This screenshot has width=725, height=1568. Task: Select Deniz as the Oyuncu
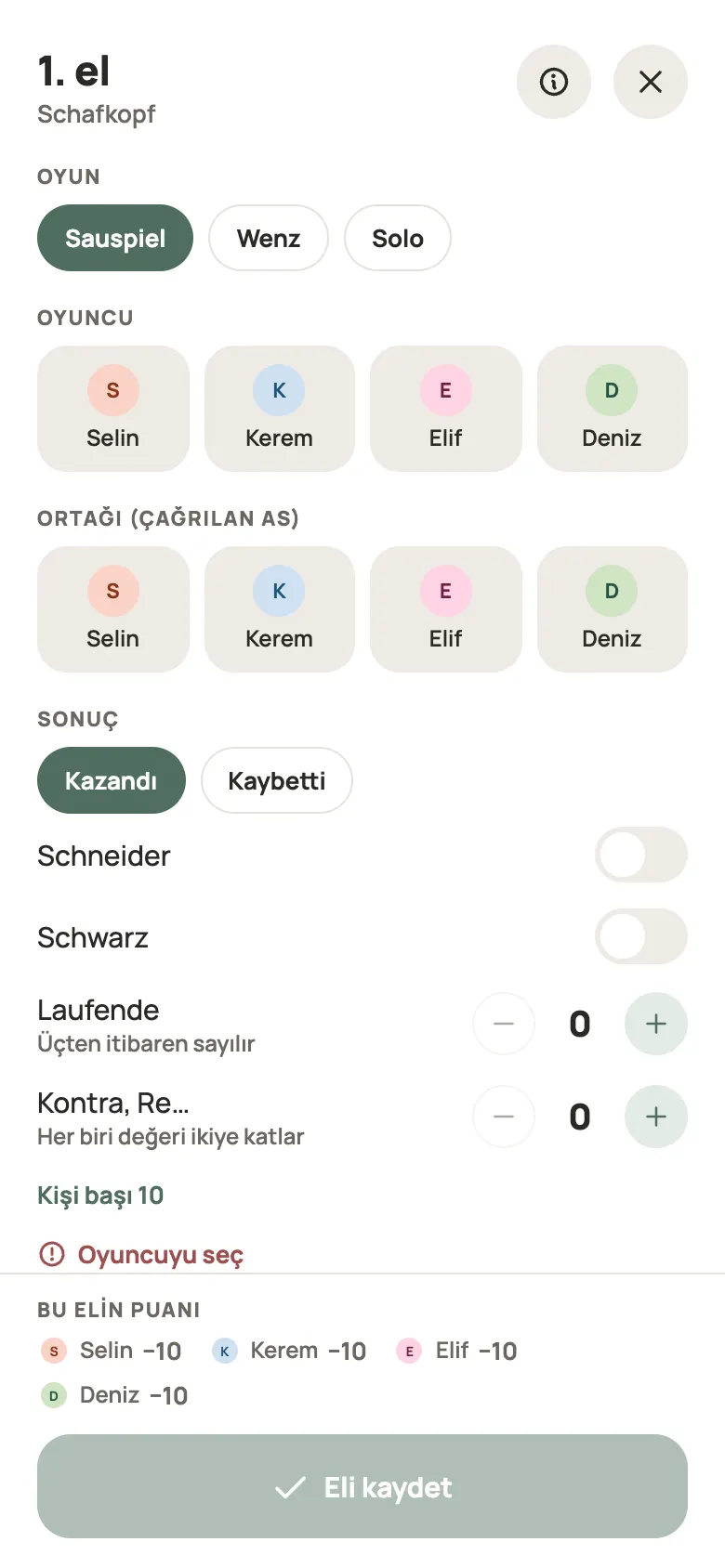(x=613, y=409)
